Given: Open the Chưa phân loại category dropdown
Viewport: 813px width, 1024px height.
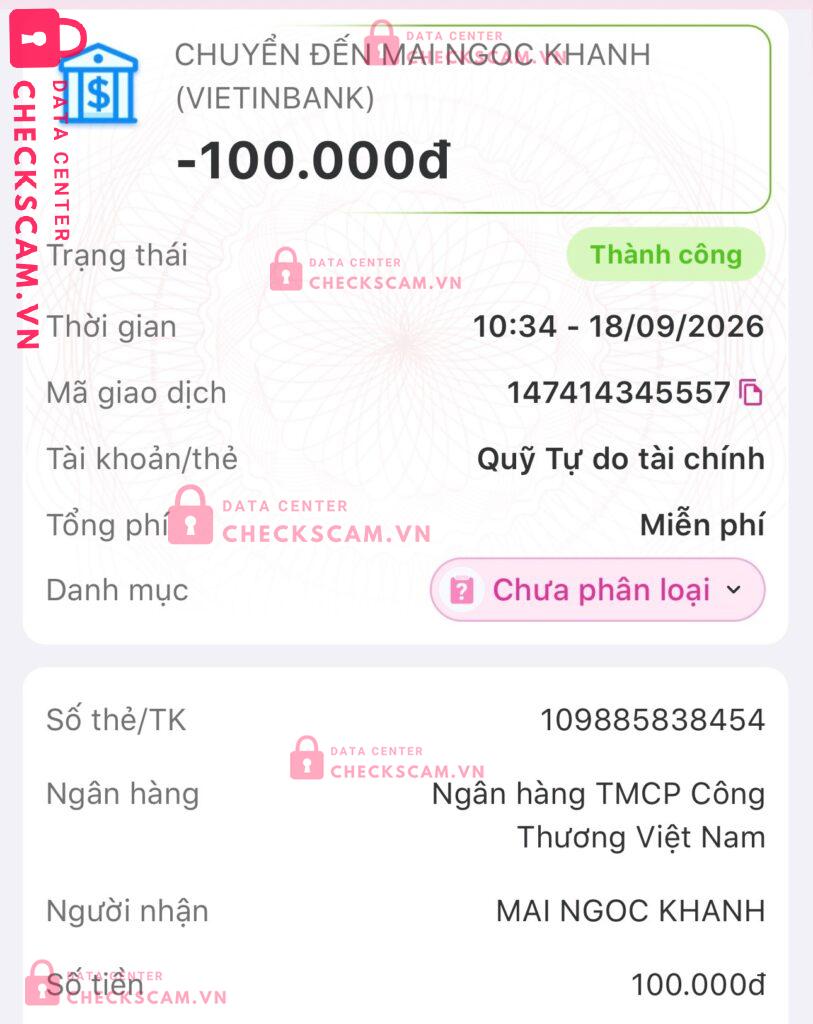Looking at the screenshot, I should coord(597,590).
